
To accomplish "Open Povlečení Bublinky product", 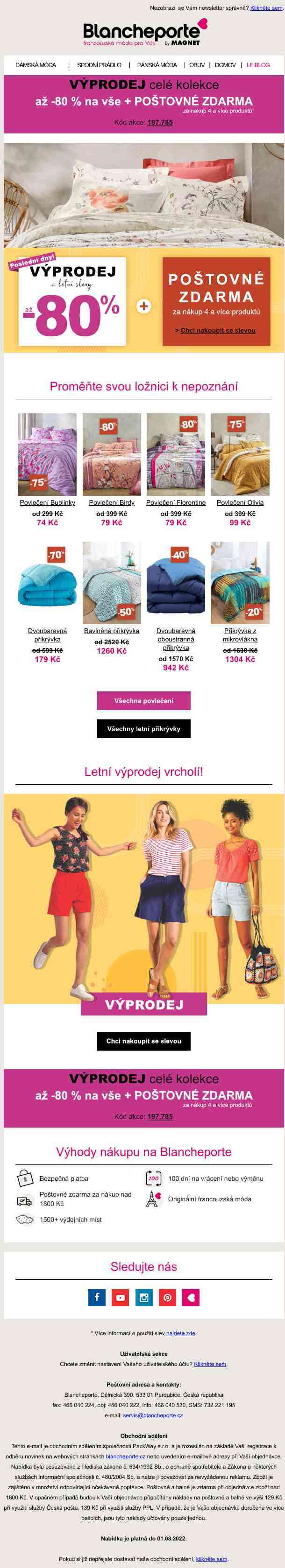I will [x=48, y=503].
